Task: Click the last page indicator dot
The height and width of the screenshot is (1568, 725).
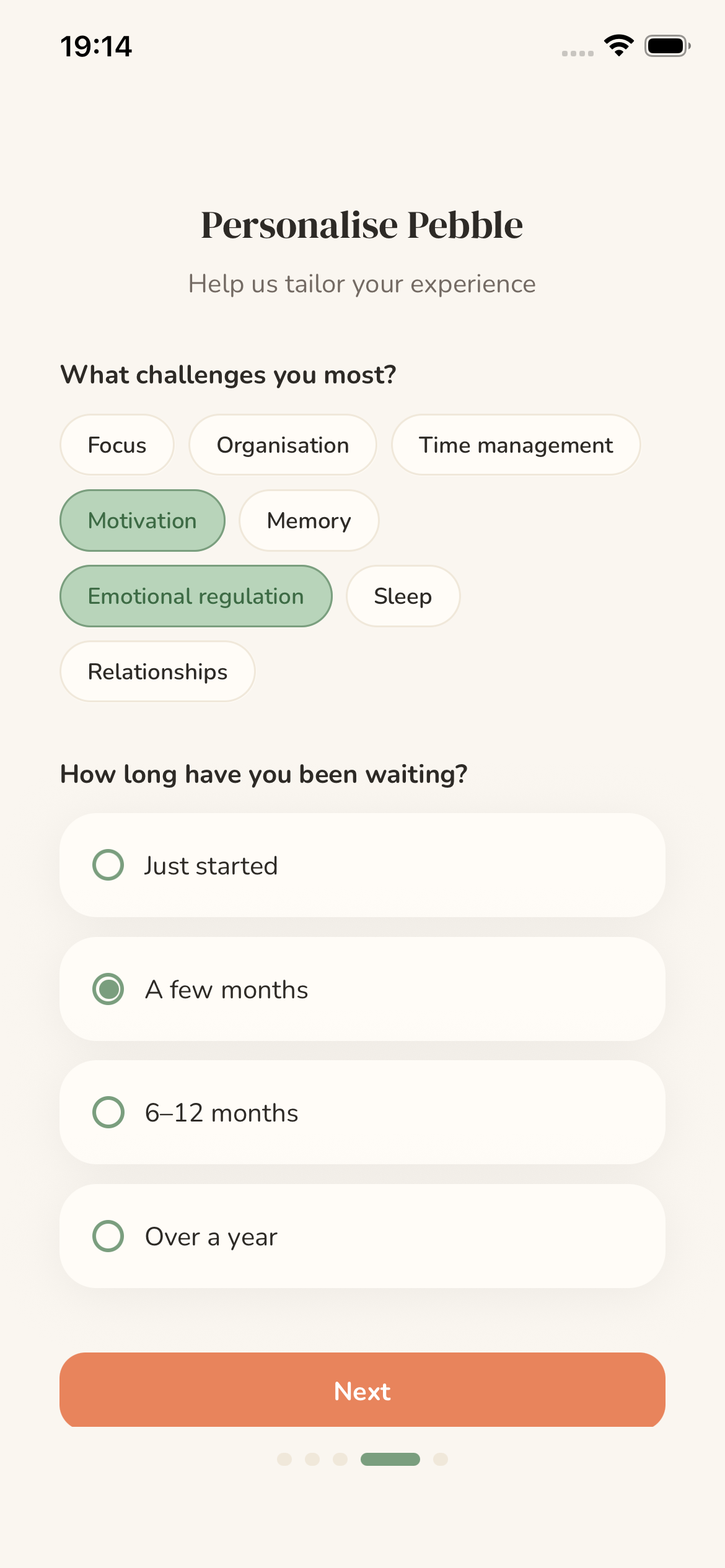Action: [x=440, y=1458]
